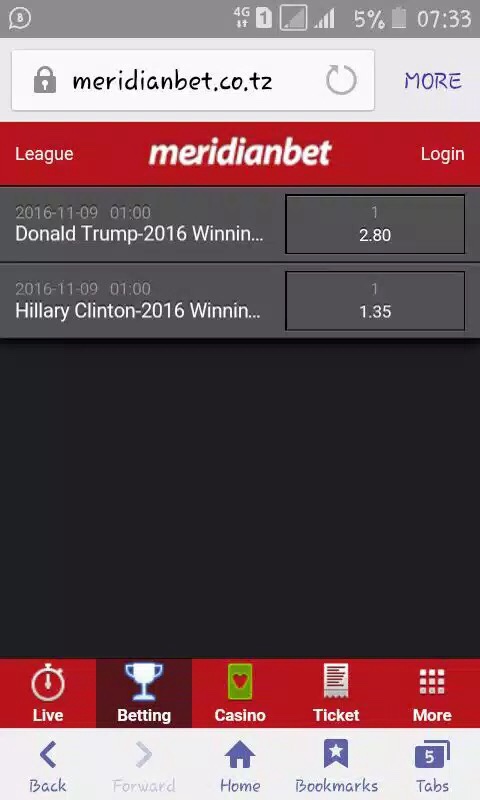Select the 1.35 odds for Hillary Clinton

click(x=375, y=301)
